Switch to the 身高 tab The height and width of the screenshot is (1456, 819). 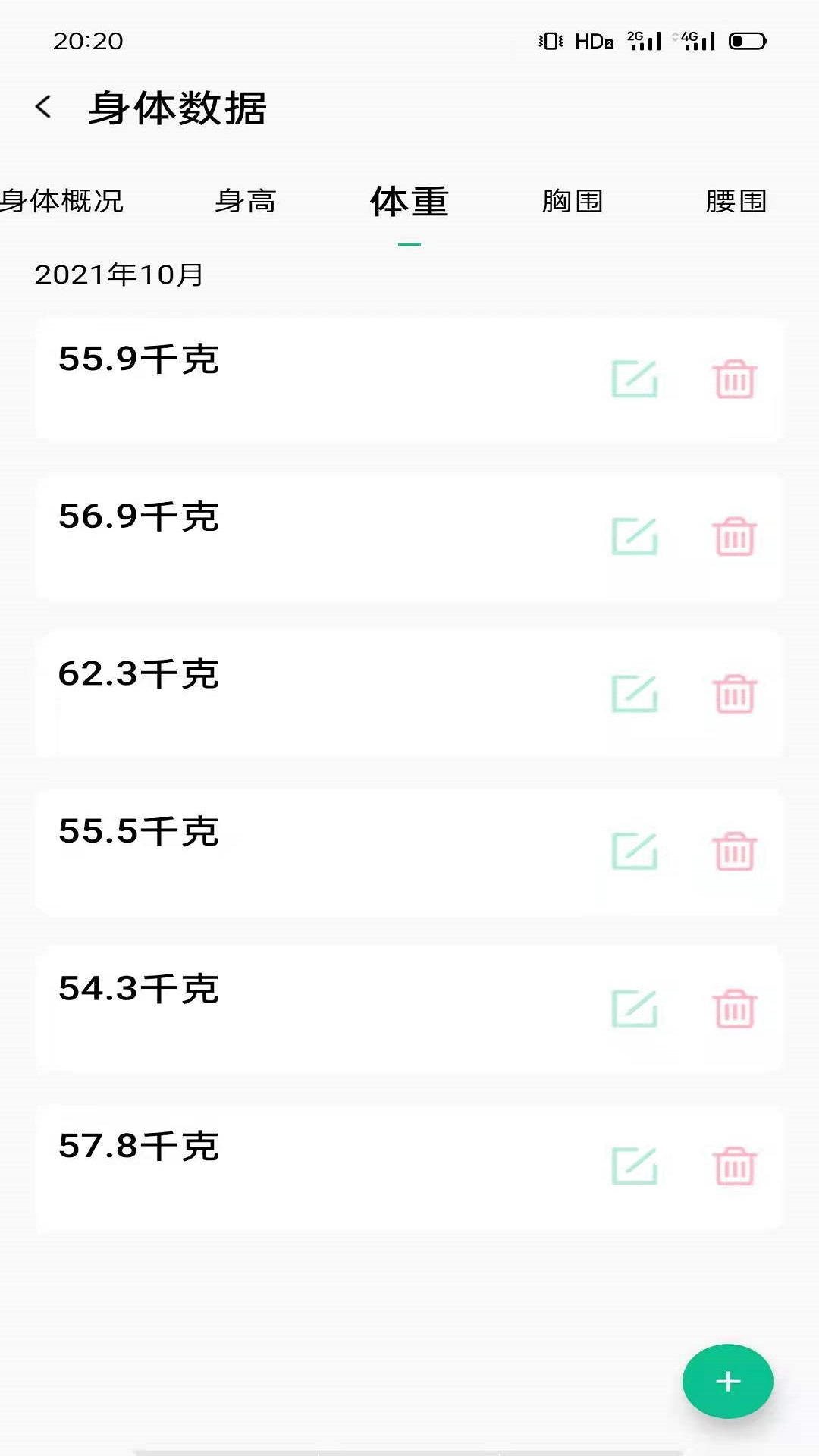coord(245,201)
